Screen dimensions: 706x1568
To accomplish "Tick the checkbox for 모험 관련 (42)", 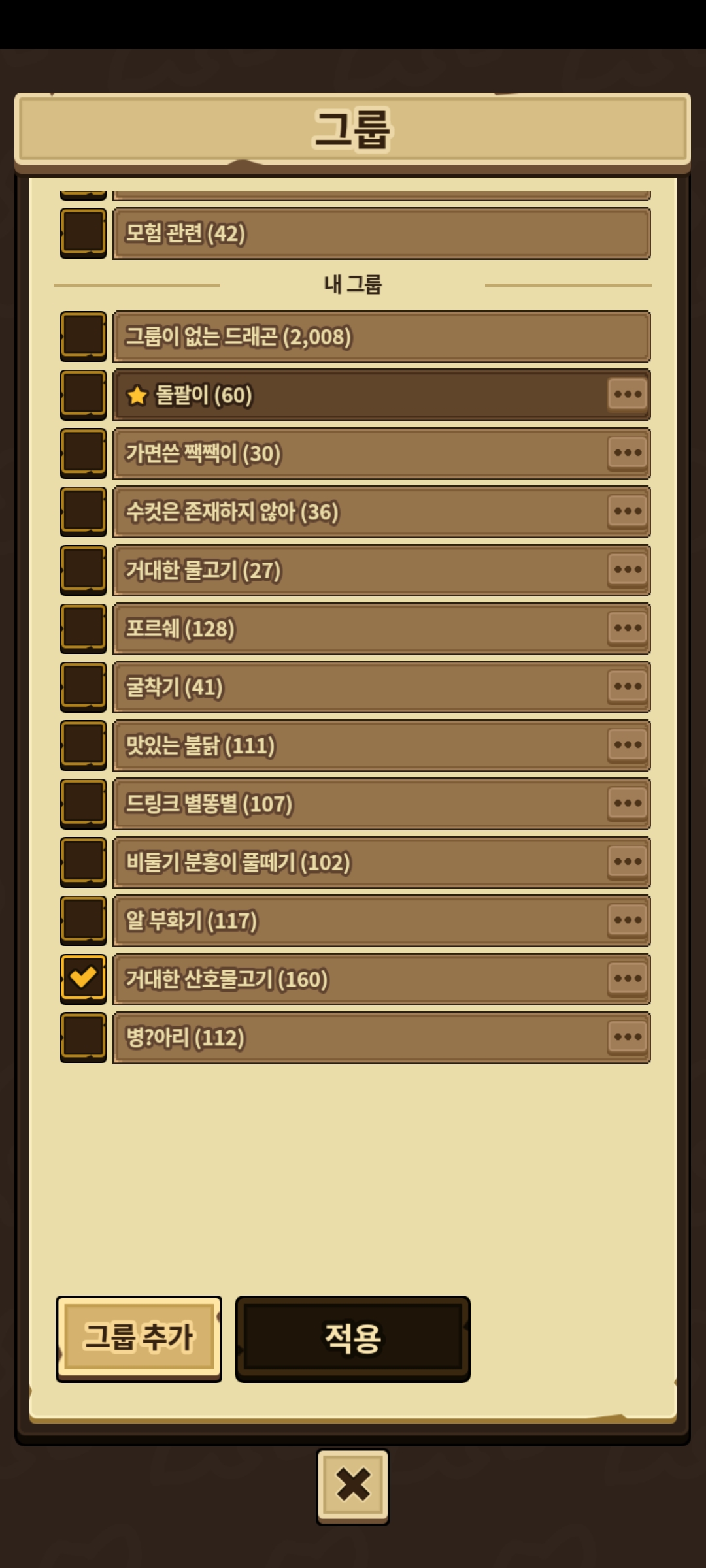I will click(x=83, y=233).
